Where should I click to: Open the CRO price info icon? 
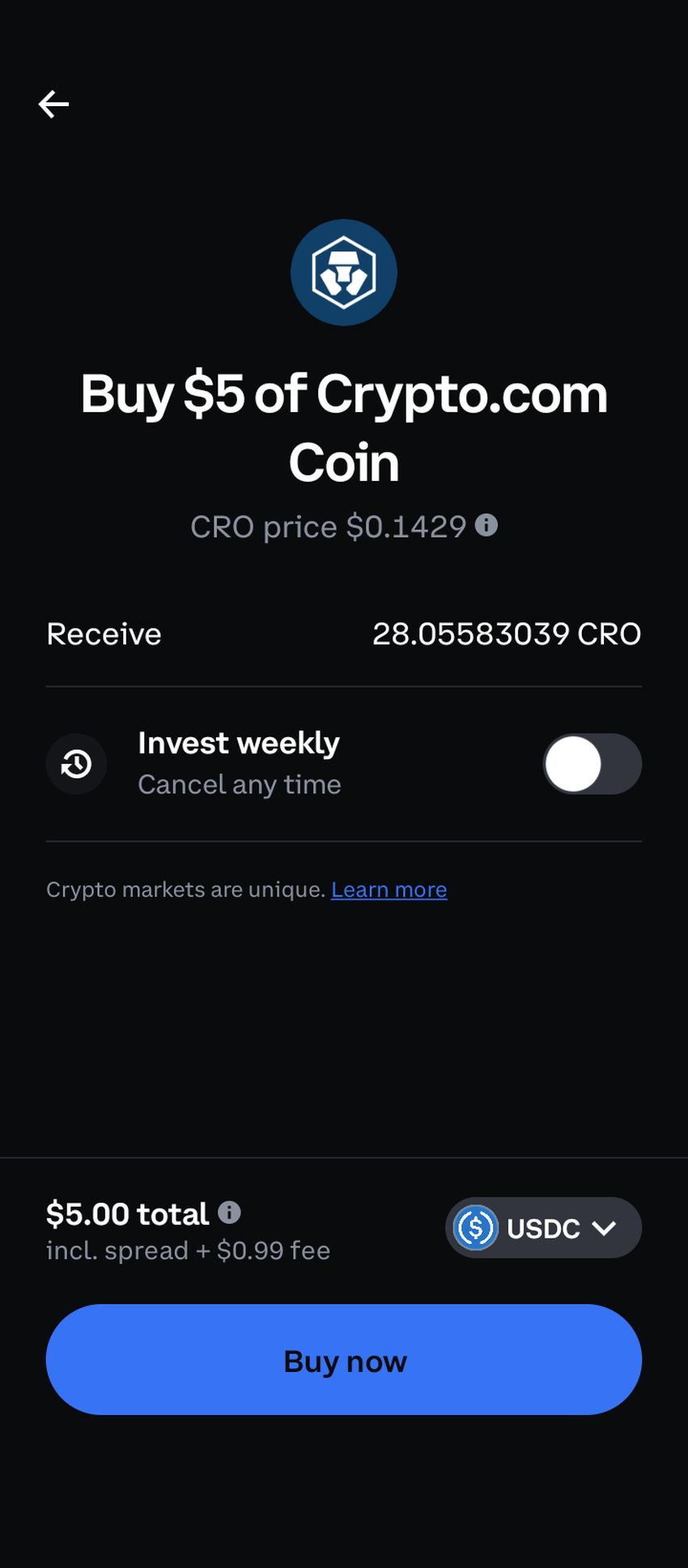486,526
